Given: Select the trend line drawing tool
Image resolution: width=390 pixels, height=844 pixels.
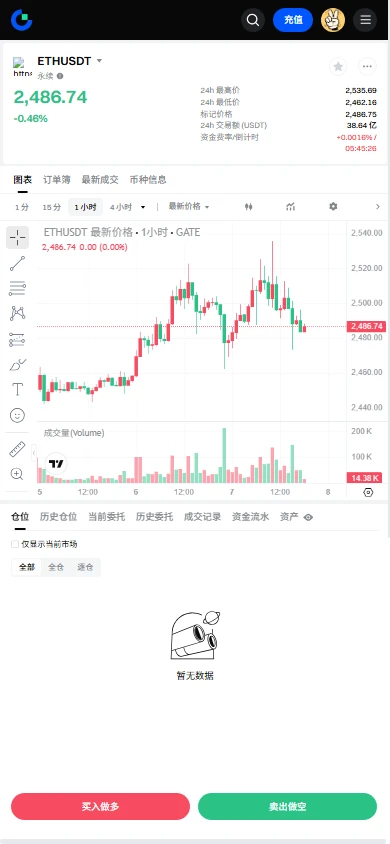Looking at the screenshot, I should (17, 264).
